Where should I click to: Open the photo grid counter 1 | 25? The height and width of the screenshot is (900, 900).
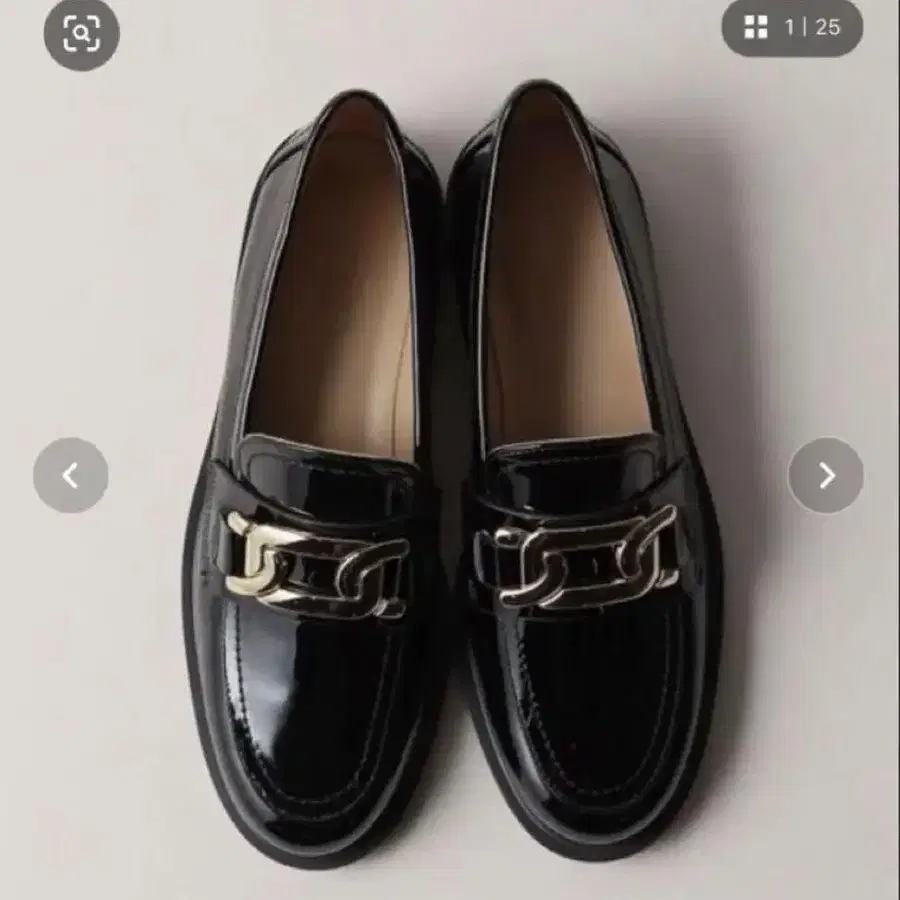(792, 27)
